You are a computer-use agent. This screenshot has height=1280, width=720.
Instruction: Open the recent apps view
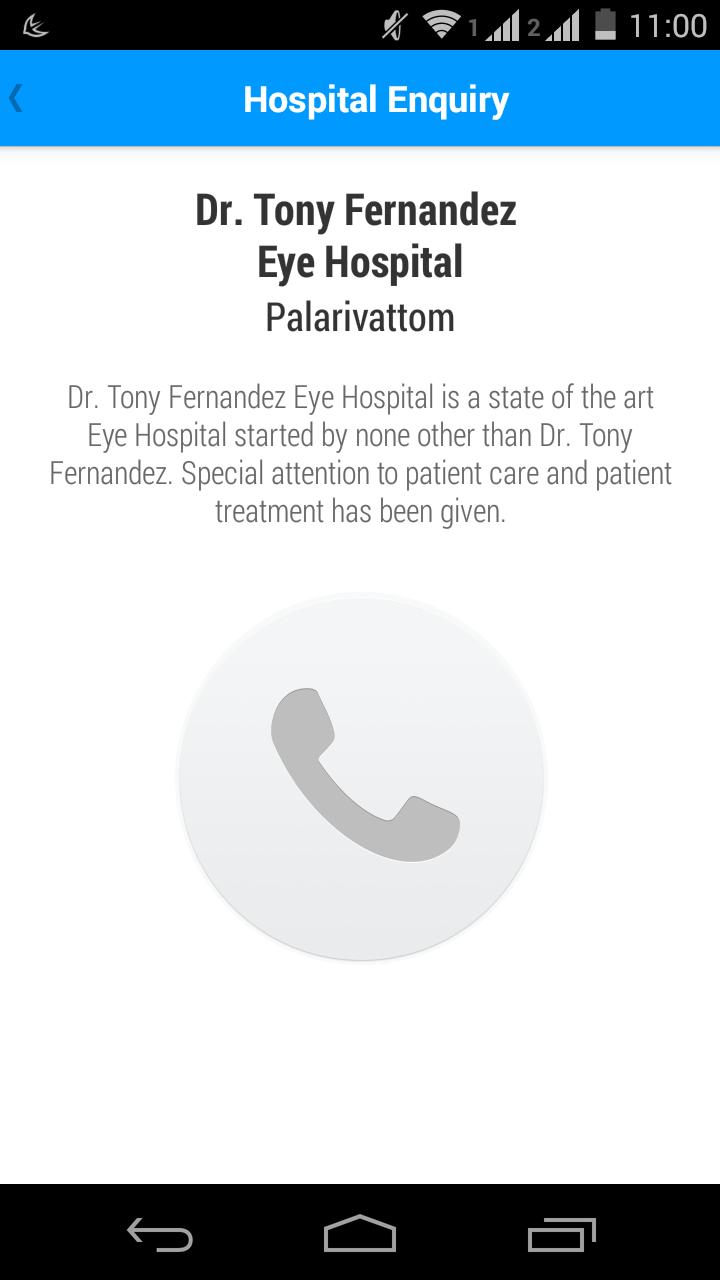click(561, 1235)
